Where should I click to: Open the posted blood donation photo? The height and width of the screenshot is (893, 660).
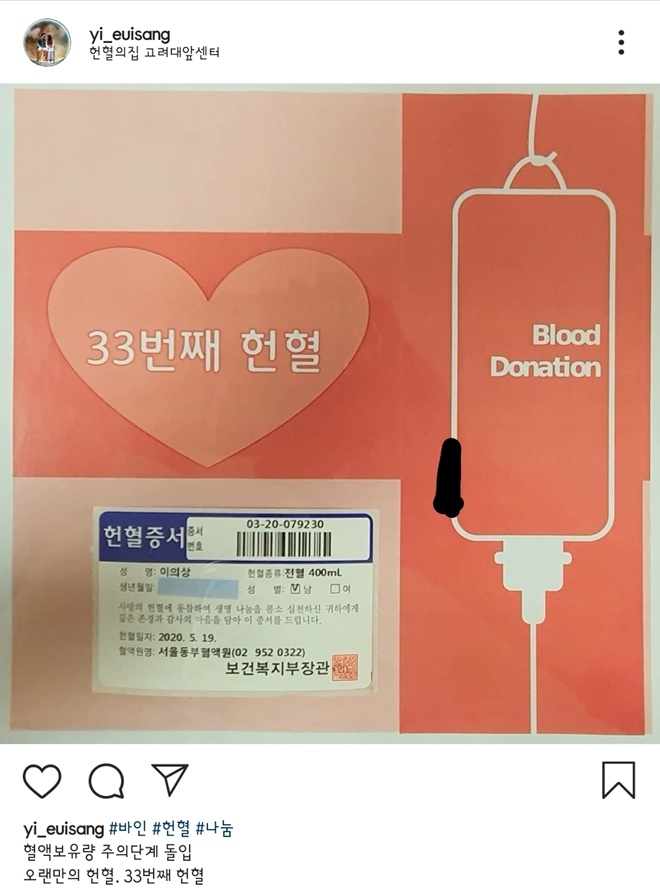coord(330,413)
